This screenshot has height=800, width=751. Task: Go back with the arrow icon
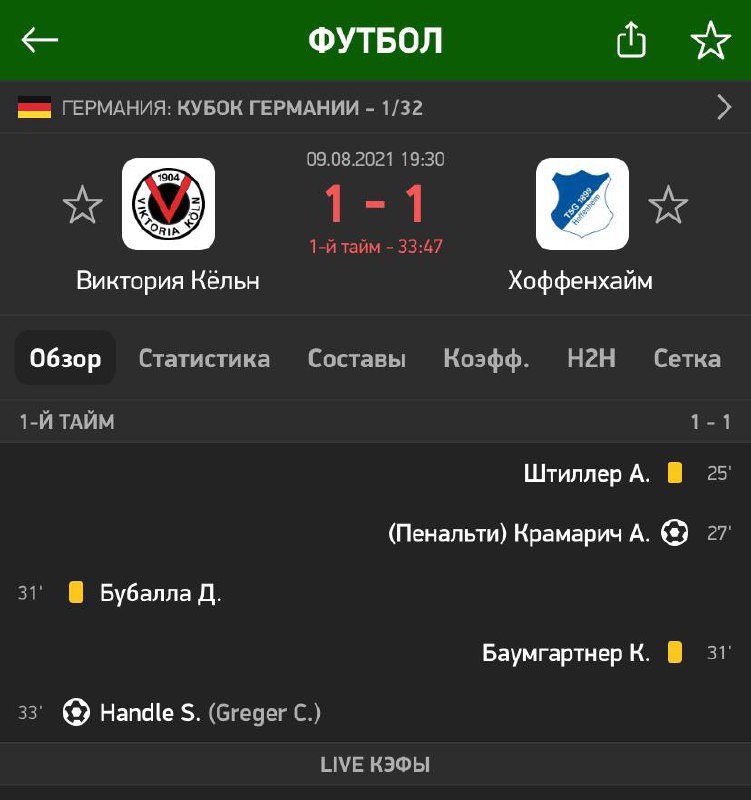[x=40, y=40]
